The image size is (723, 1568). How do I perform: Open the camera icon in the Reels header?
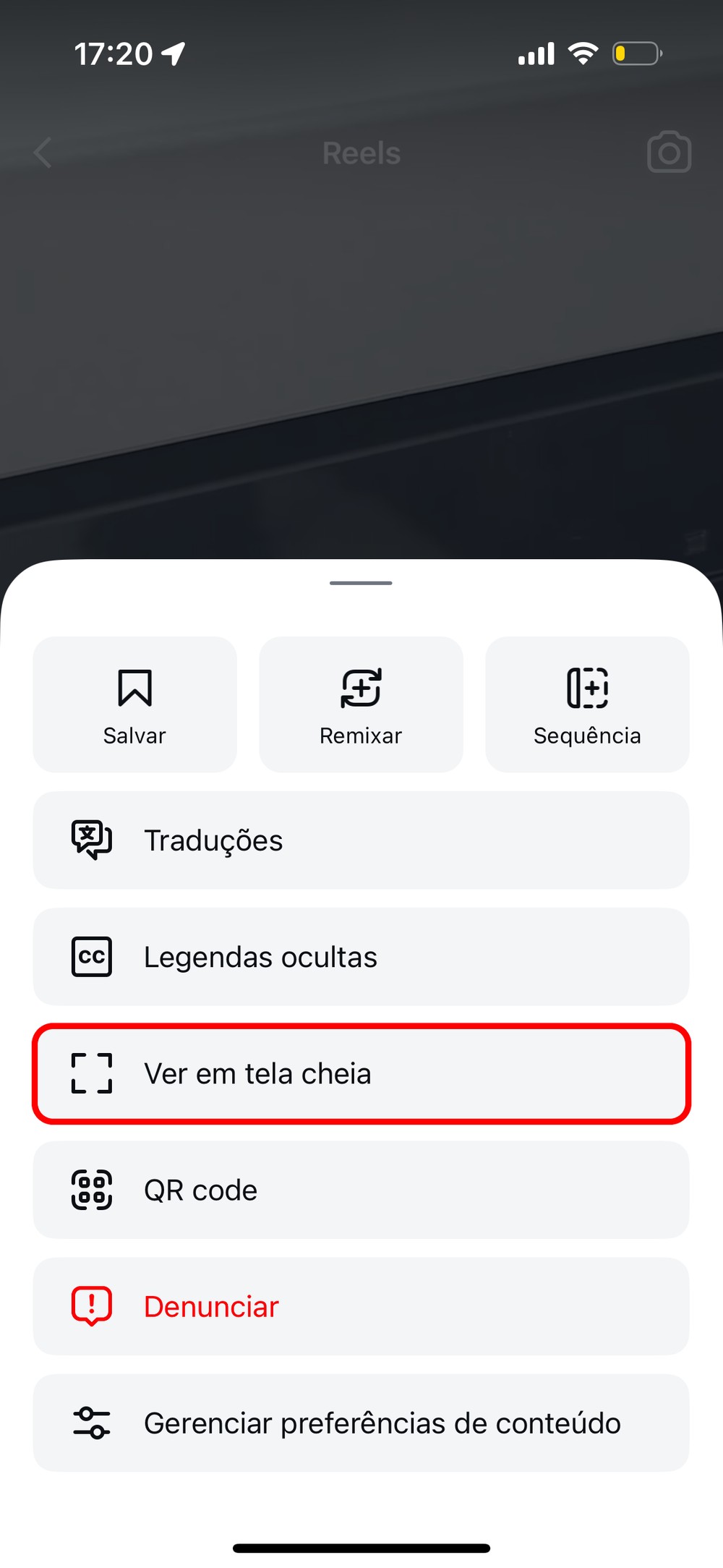pos(669,153)
